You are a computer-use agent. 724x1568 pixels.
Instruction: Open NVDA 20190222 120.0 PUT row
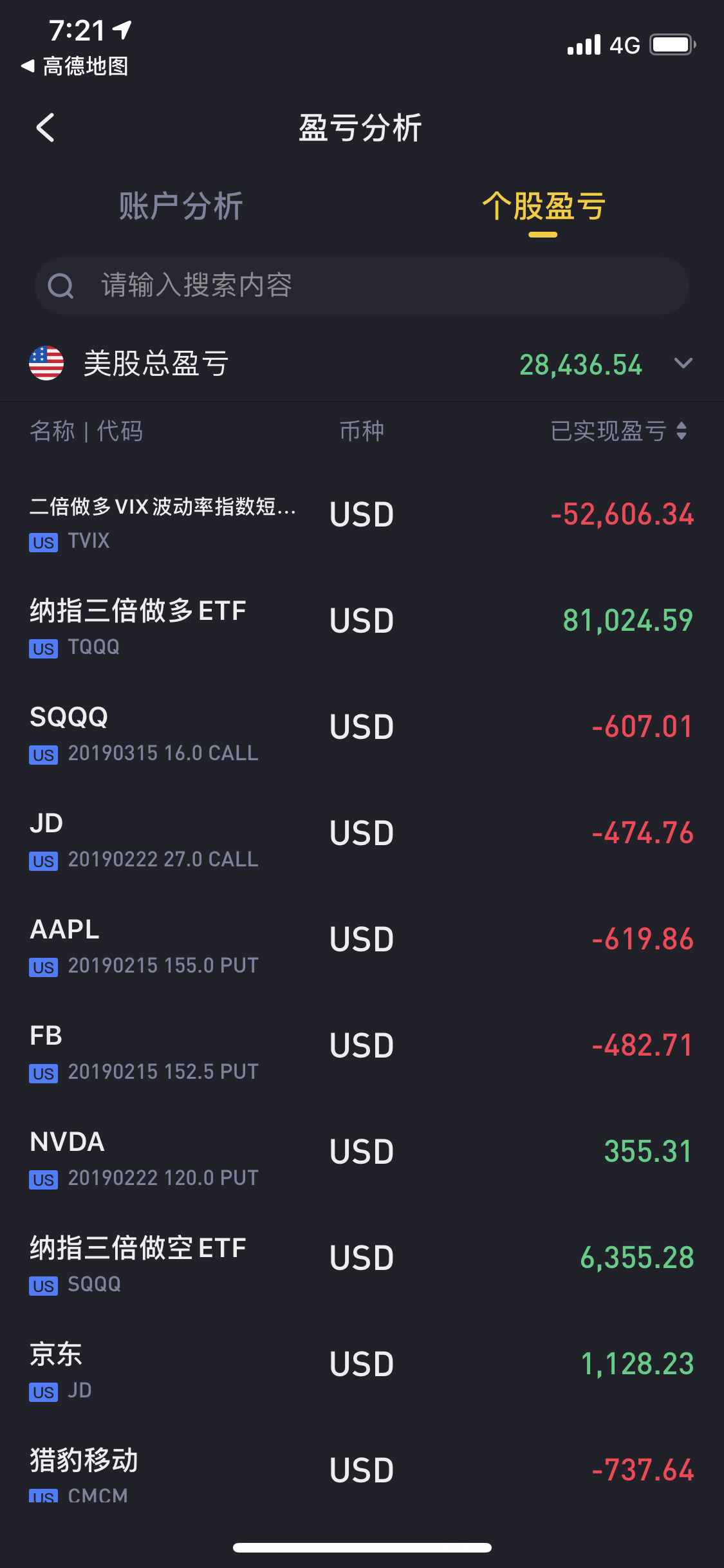click(x=362, y=1160)
